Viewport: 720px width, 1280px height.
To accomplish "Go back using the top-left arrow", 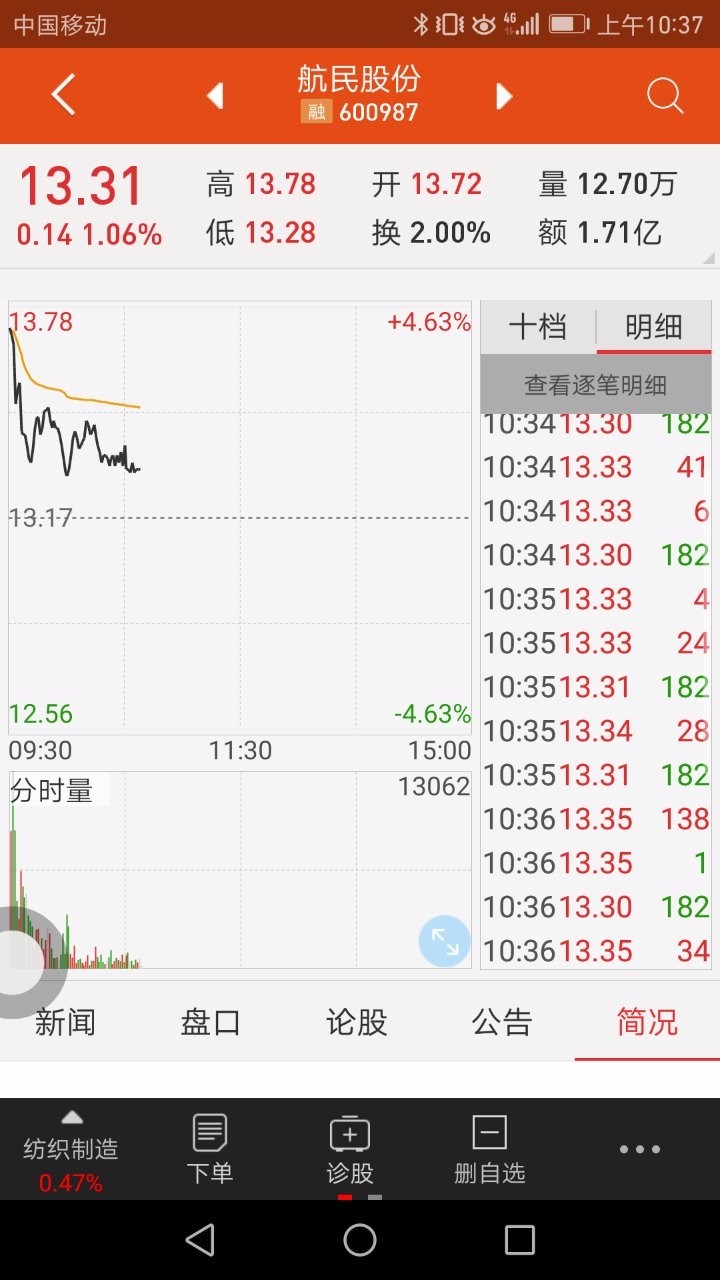I will click(x=63, y=96).
